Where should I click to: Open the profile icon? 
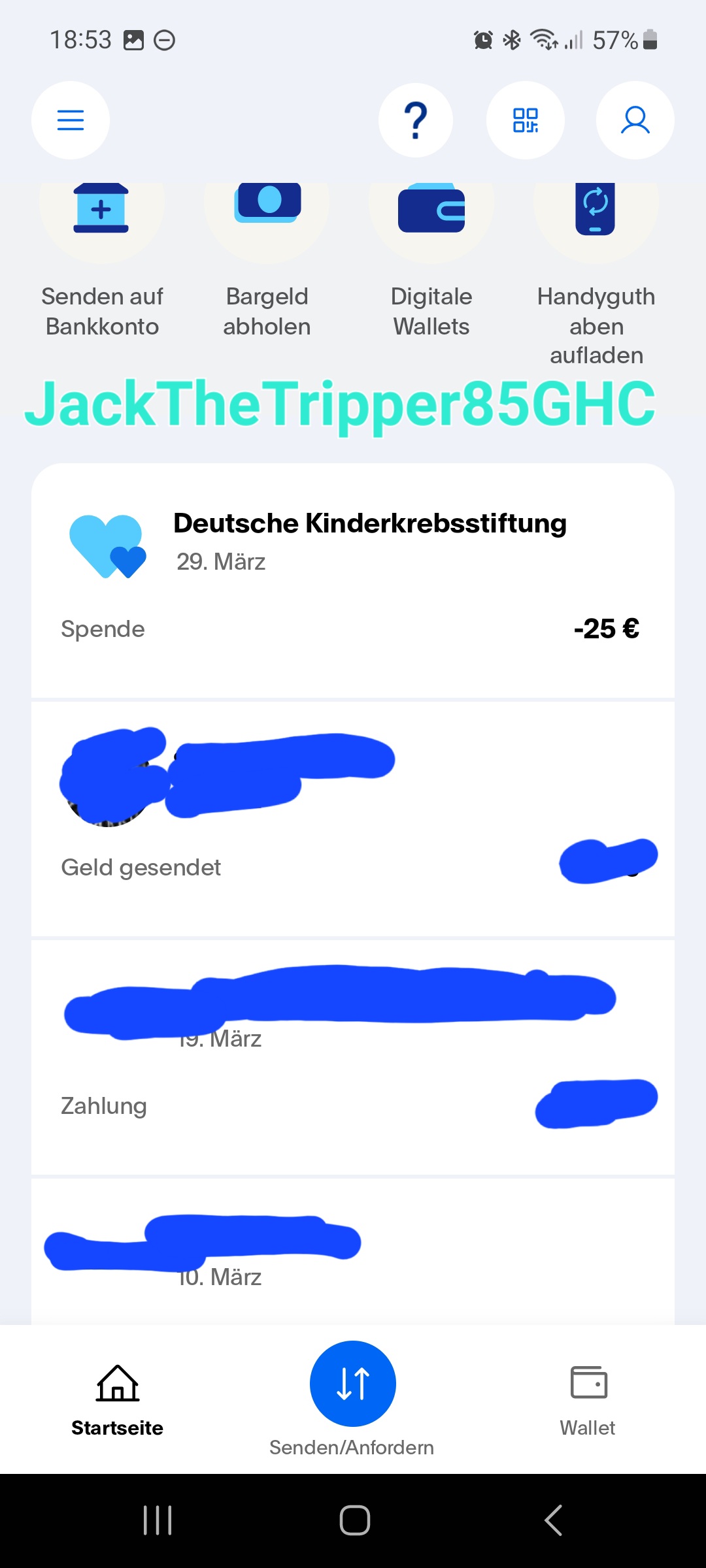(x=635, y=120)
